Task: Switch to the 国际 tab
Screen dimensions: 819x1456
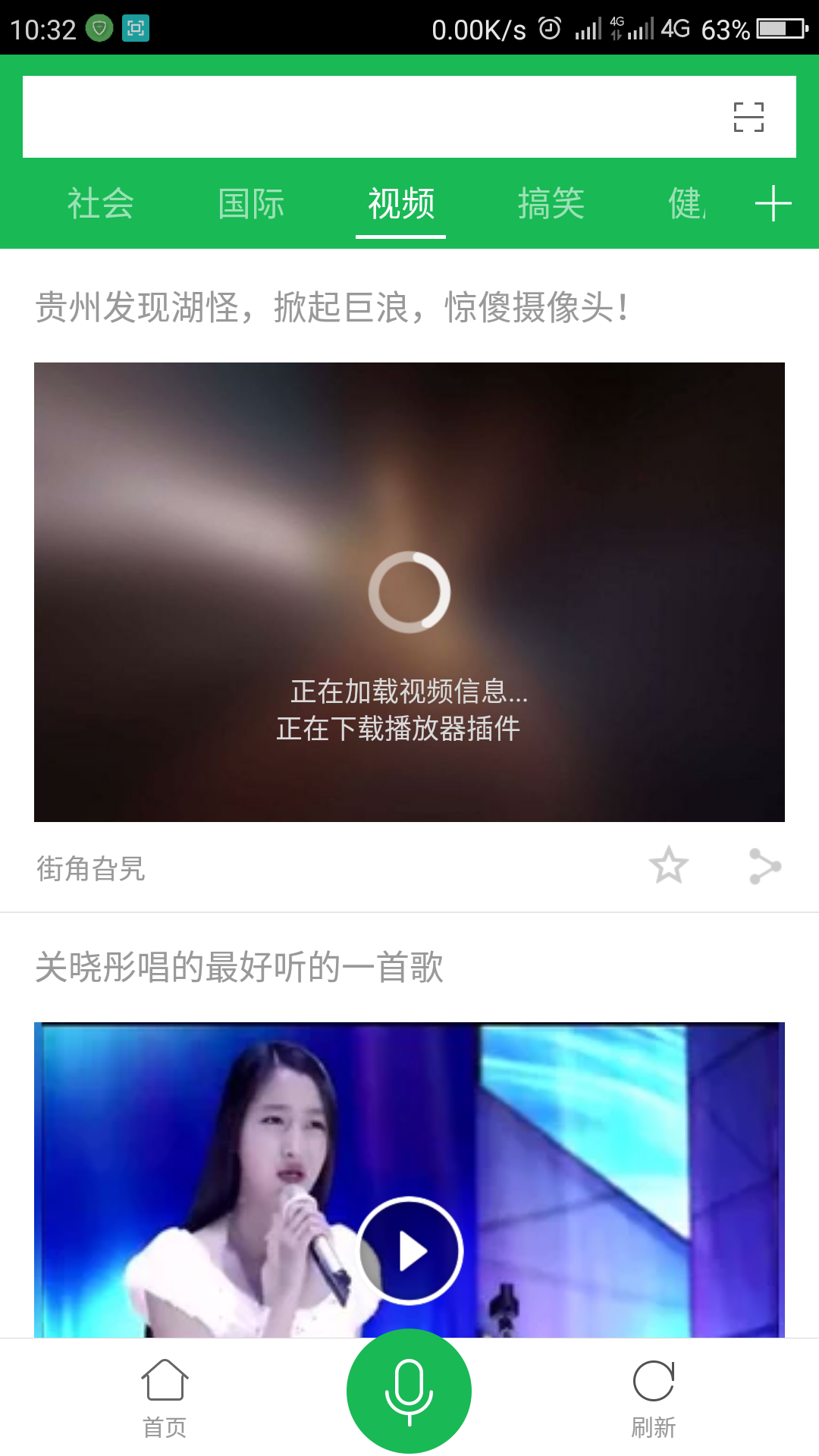Action: coord(251,204)
